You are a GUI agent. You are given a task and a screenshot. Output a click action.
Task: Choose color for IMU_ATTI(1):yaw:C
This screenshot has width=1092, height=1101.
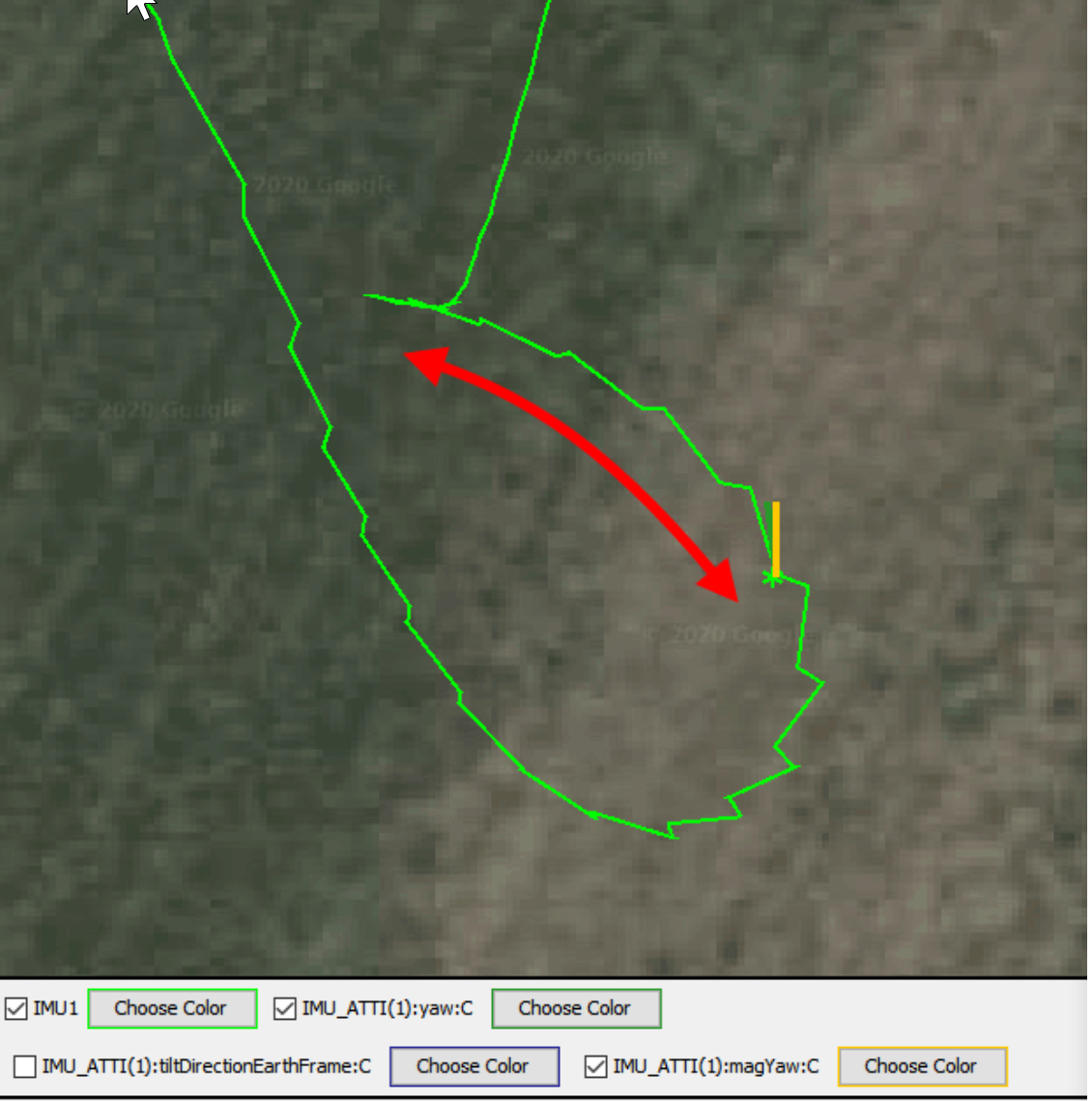tap(575, 1009)
